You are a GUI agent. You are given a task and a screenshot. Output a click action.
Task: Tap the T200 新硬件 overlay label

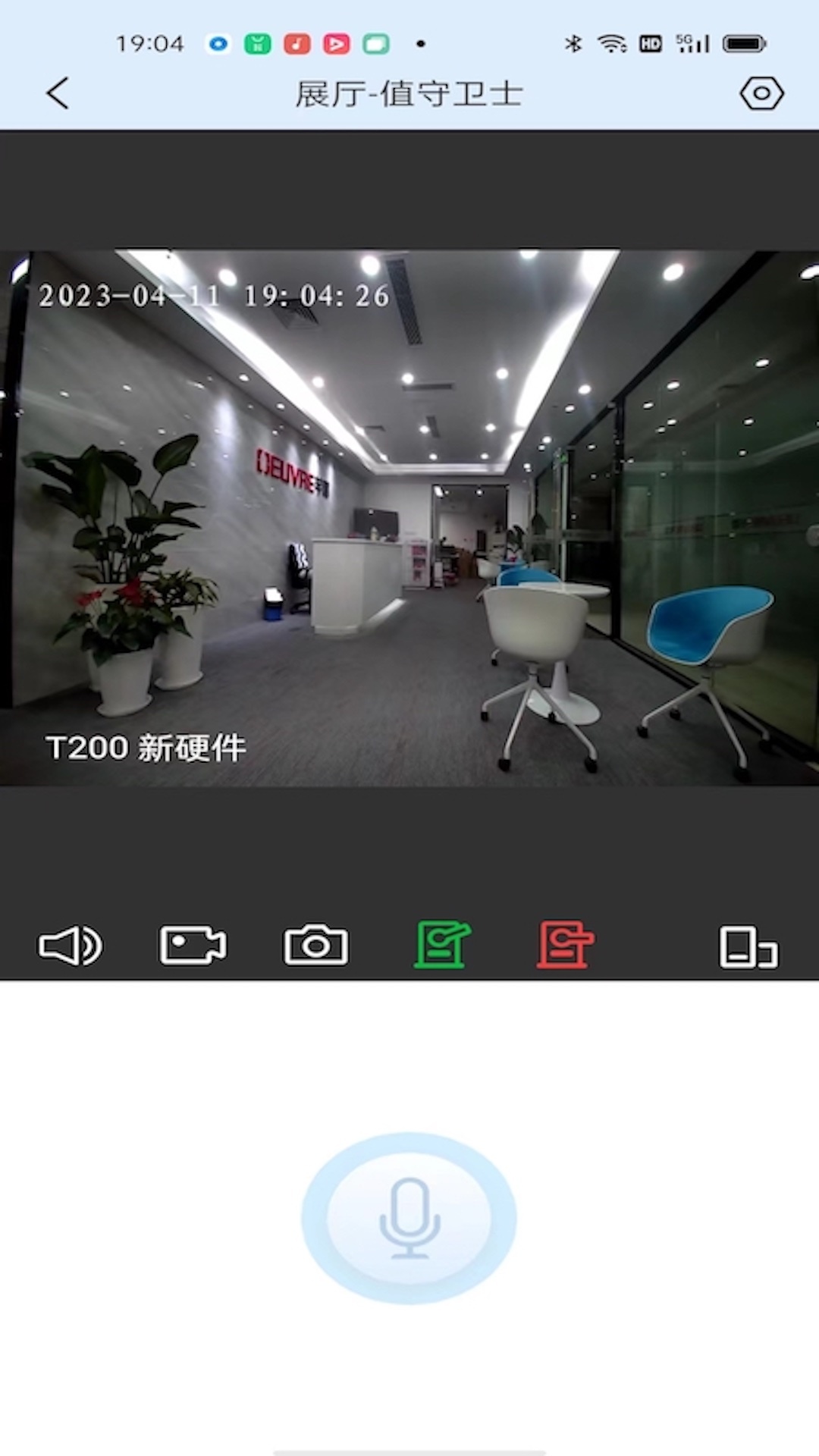pyautogui.click(x=146, y=747)
